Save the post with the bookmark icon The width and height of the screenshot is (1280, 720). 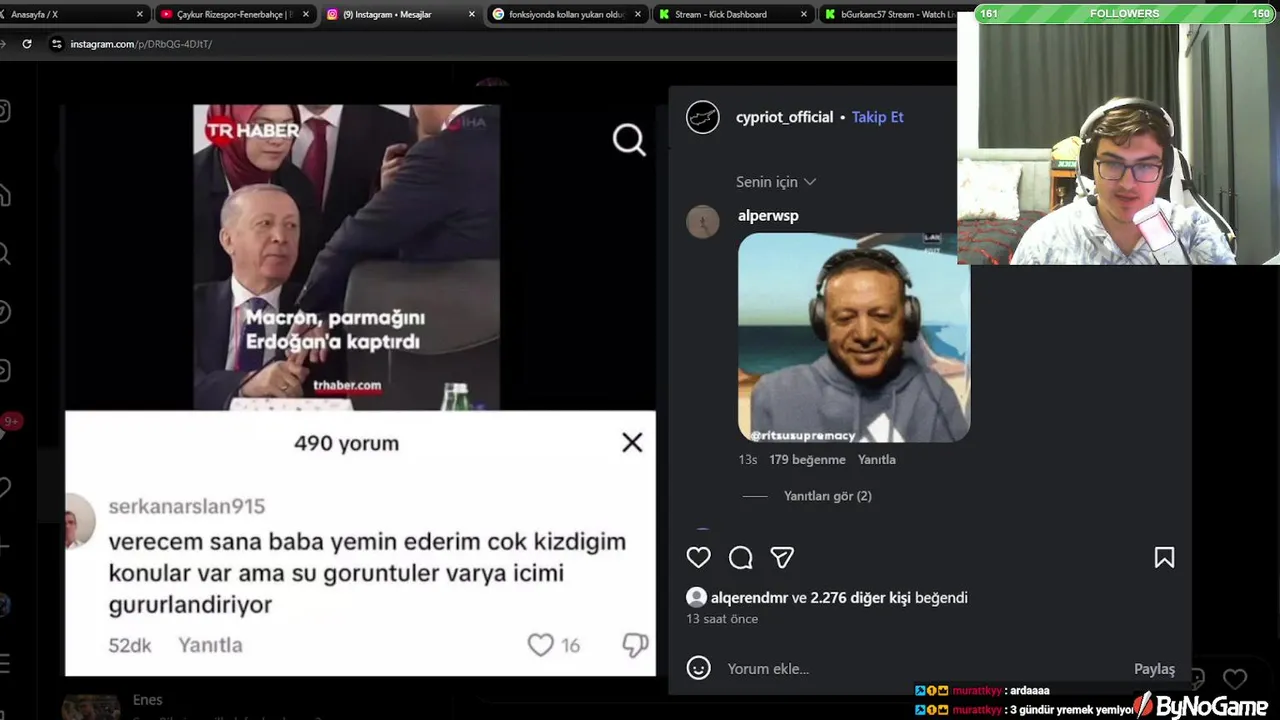pyautogui.click(x=1164, y=557)
